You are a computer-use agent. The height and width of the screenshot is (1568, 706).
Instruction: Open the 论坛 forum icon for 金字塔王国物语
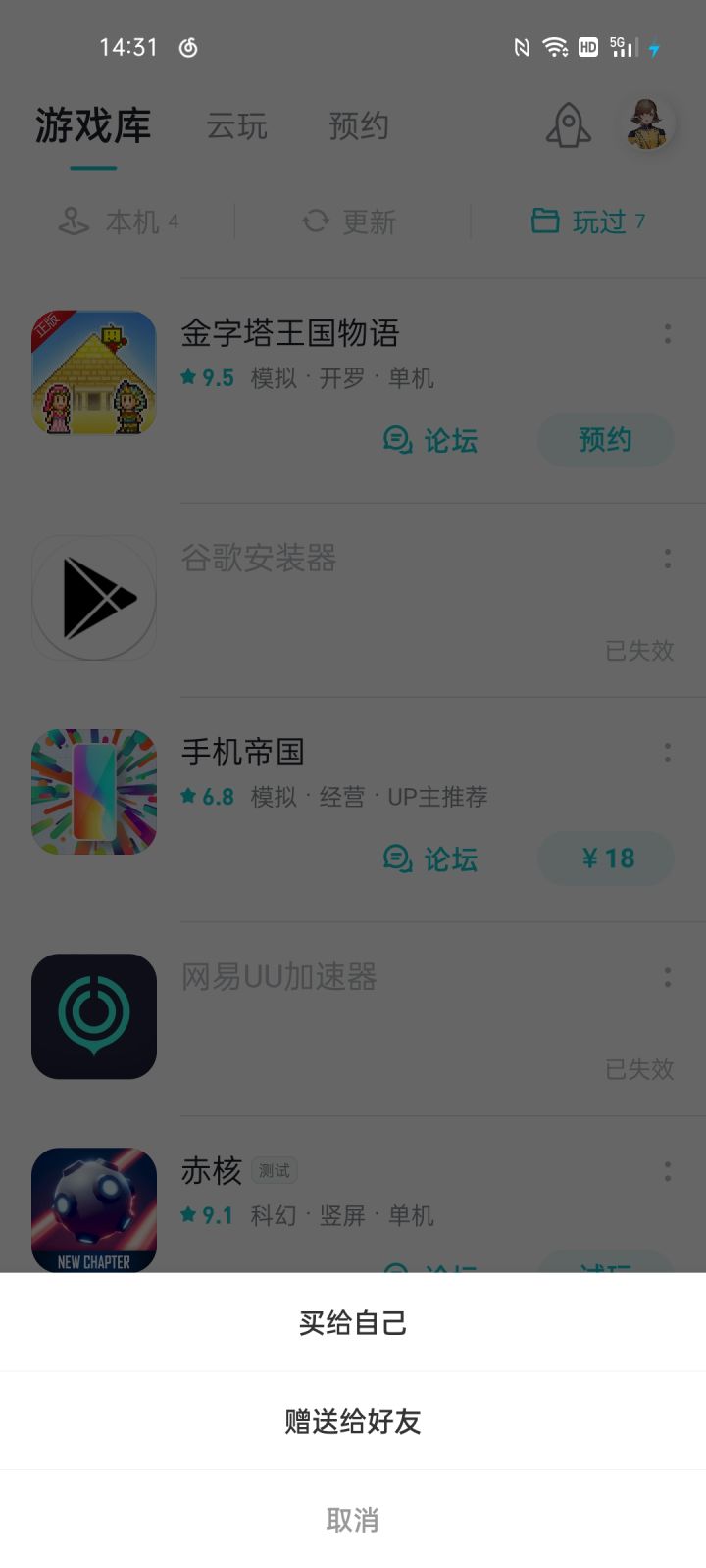396,441
